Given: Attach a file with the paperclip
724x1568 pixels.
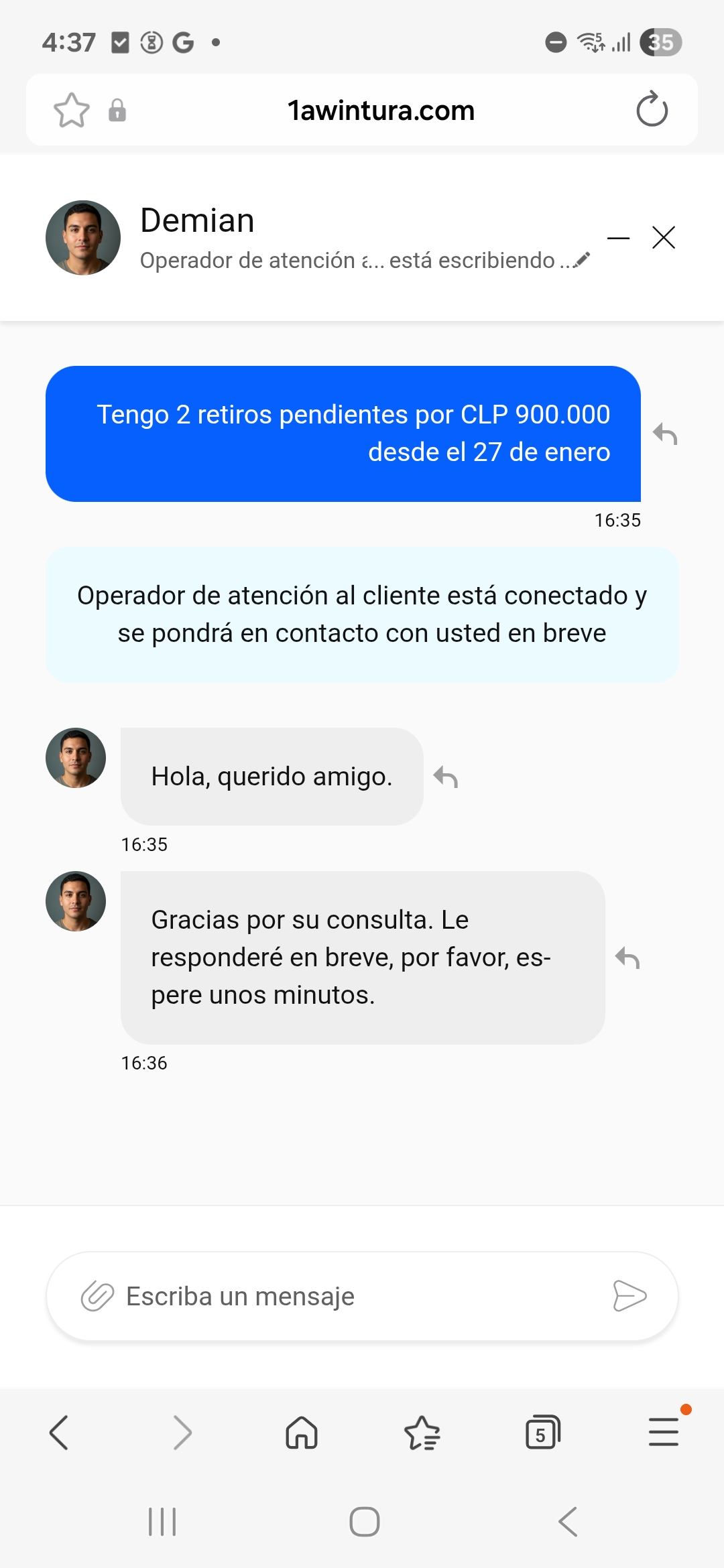Looking at the screenshot, I should (97, 1296).
